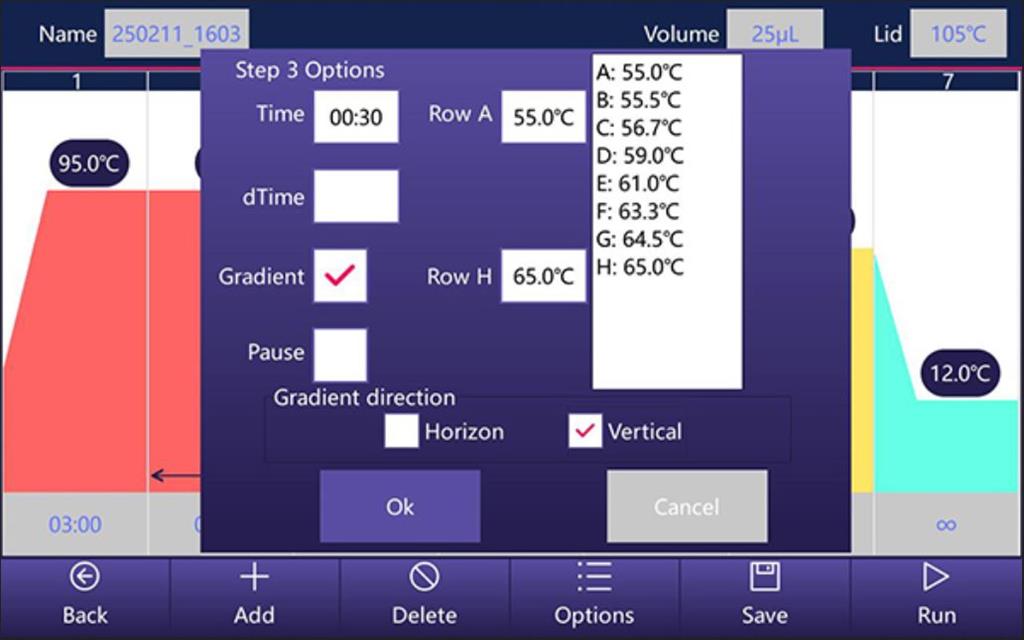Change the Lid temperature 105°C

(x=957, y=34)
